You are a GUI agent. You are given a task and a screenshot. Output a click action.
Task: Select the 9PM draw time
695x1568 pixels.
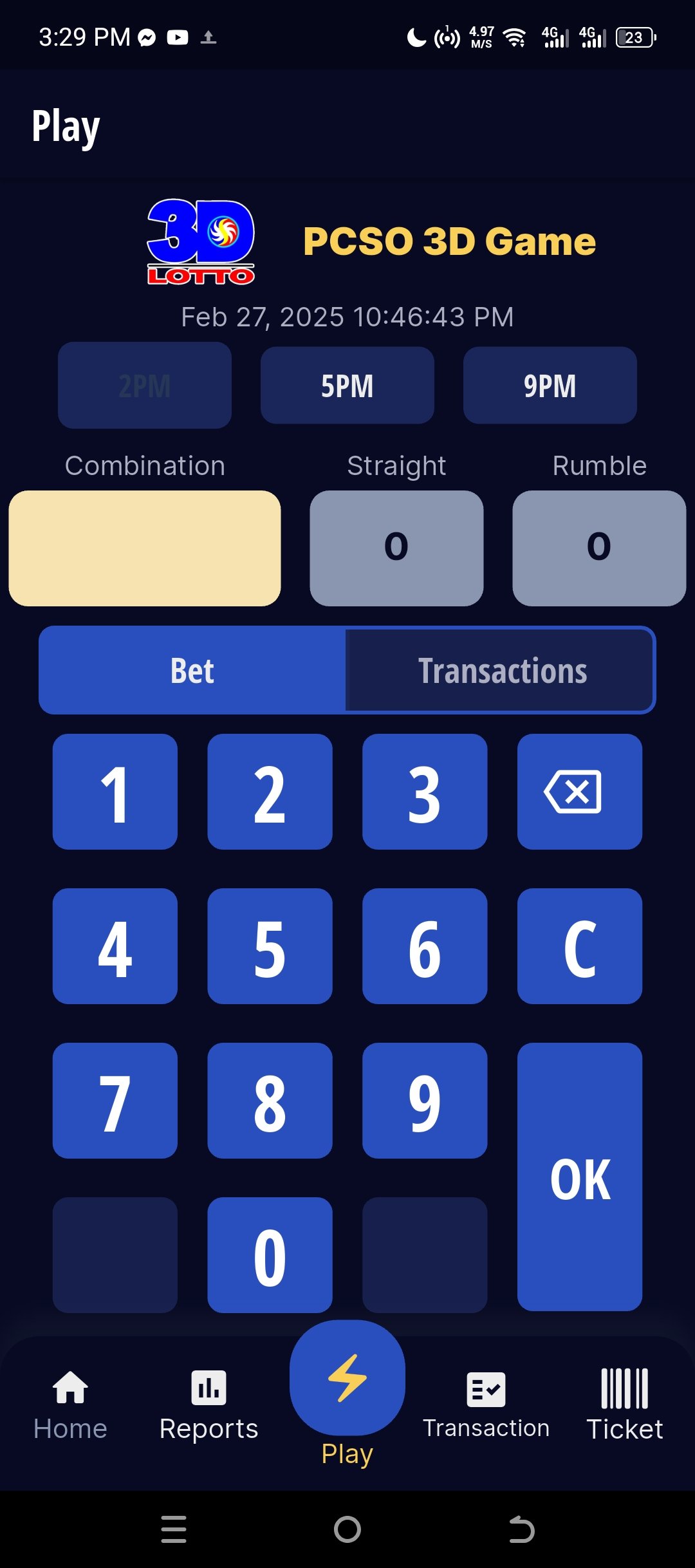point(550,385)
